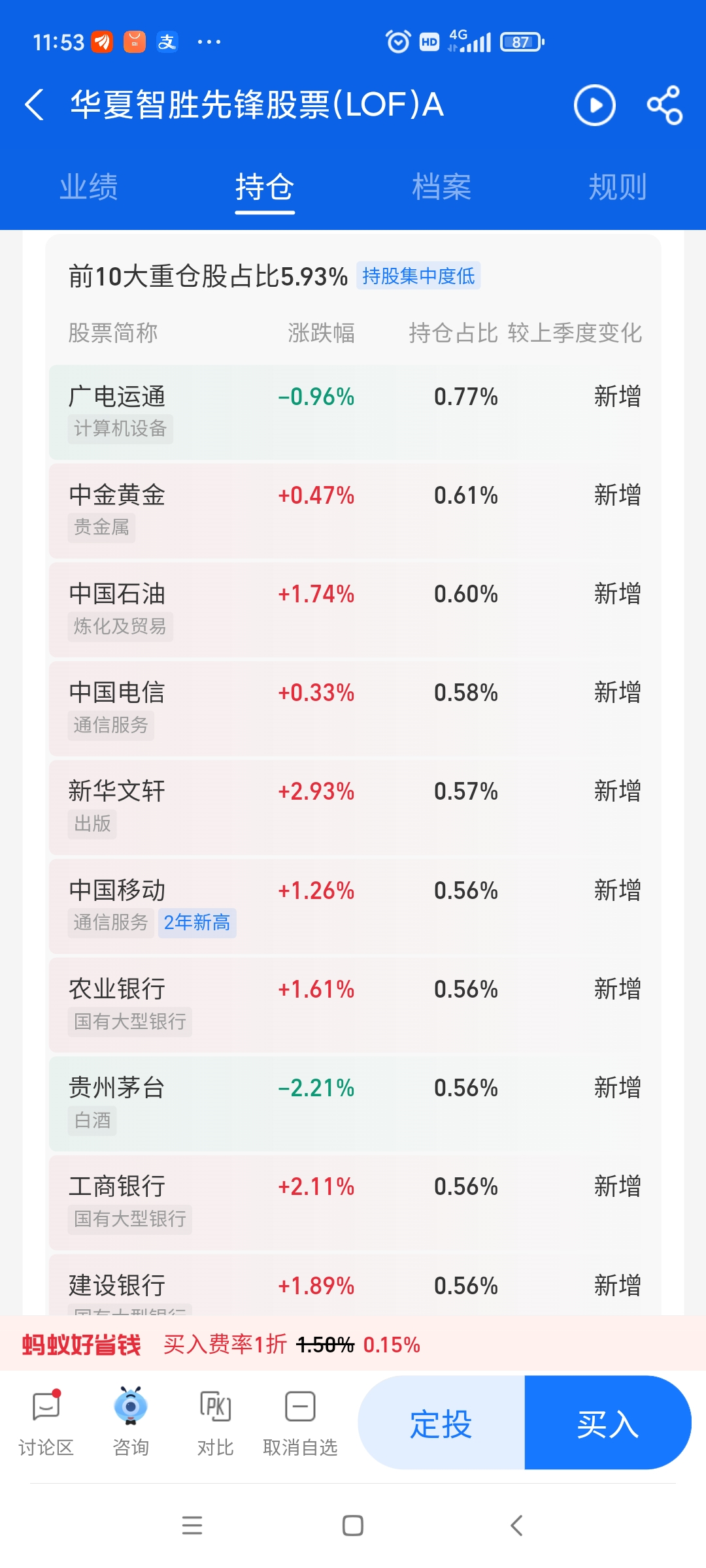Tap 取消自选 to remove from watchlist
The image size is (706, 1568).
tap(300, 1422)
